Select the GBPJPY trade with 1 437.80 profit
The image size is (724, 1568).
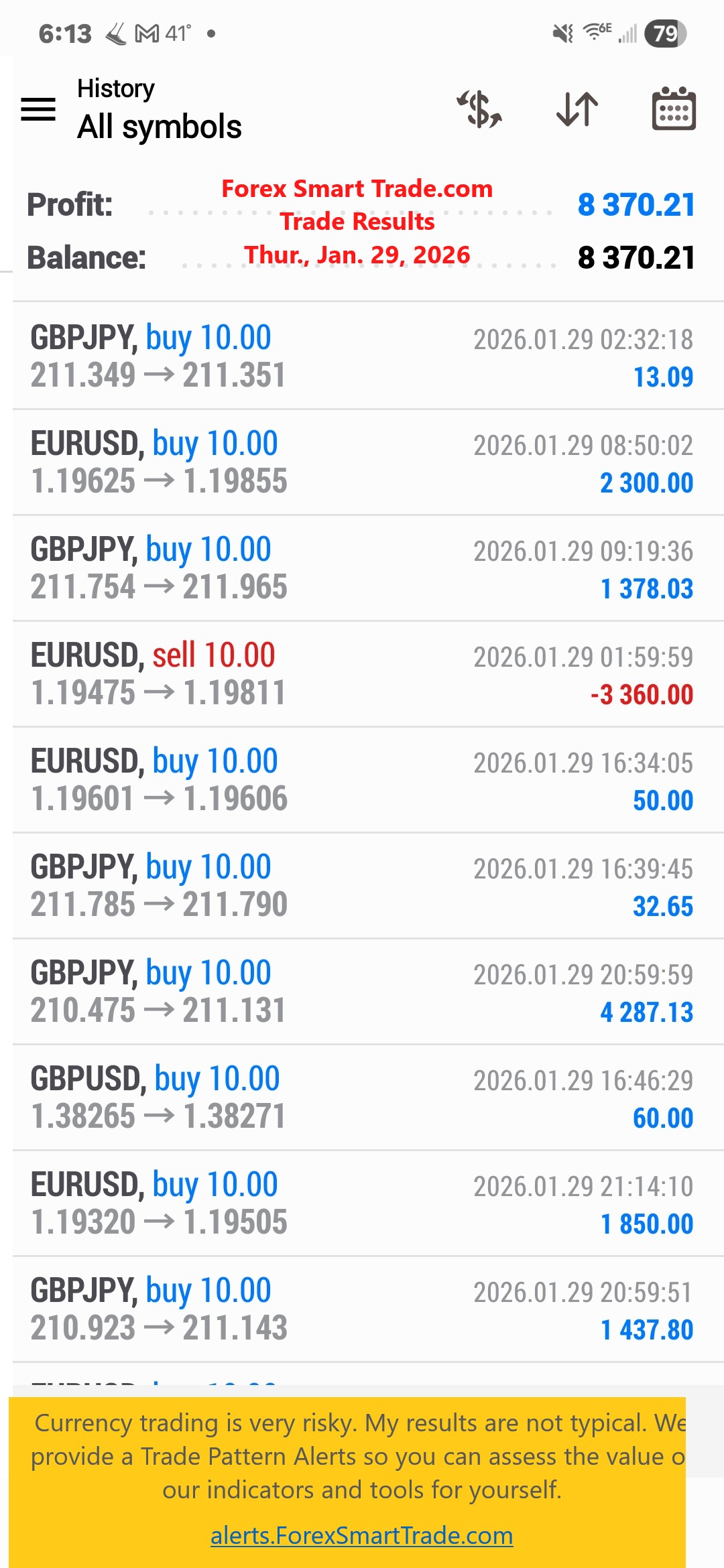click(x=362, y=1309)
